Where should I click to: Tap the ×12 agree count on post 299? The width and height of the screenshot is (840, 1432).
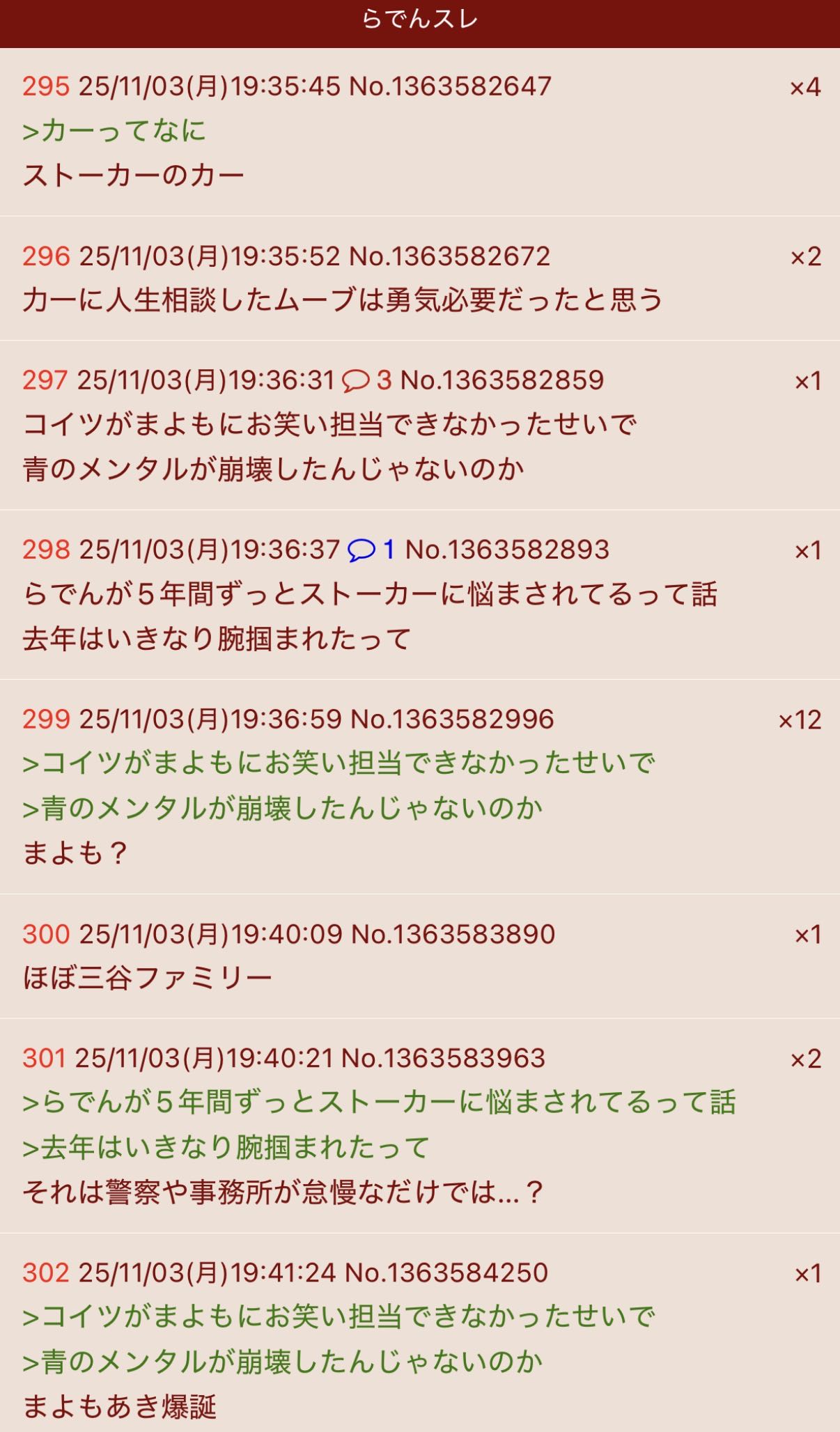click(799, 720)
